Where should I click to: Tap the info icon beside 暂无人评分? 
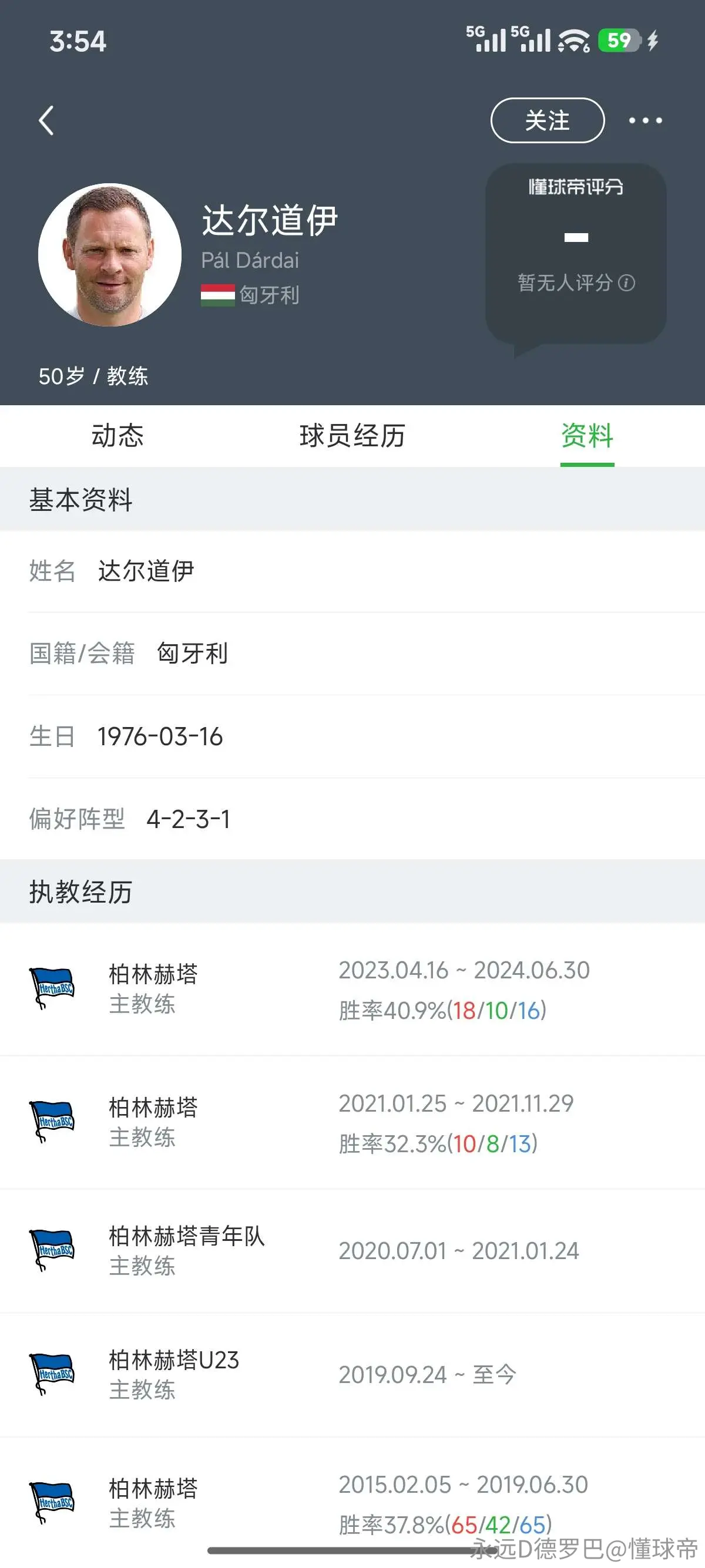click(626, 283)
